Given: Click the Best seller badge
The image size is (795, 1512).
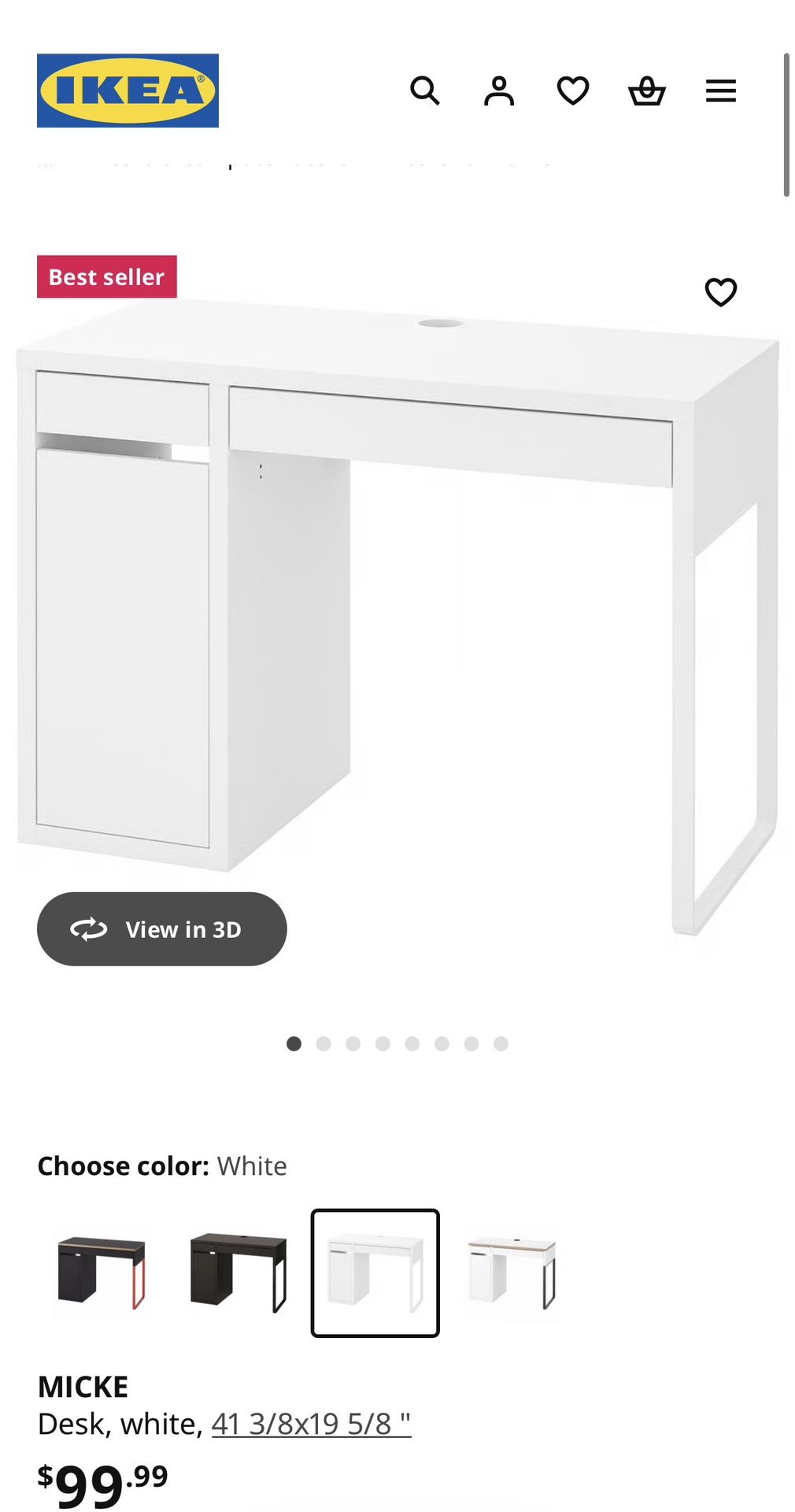Looking at the screenshot, I should [x=106, y=276].
